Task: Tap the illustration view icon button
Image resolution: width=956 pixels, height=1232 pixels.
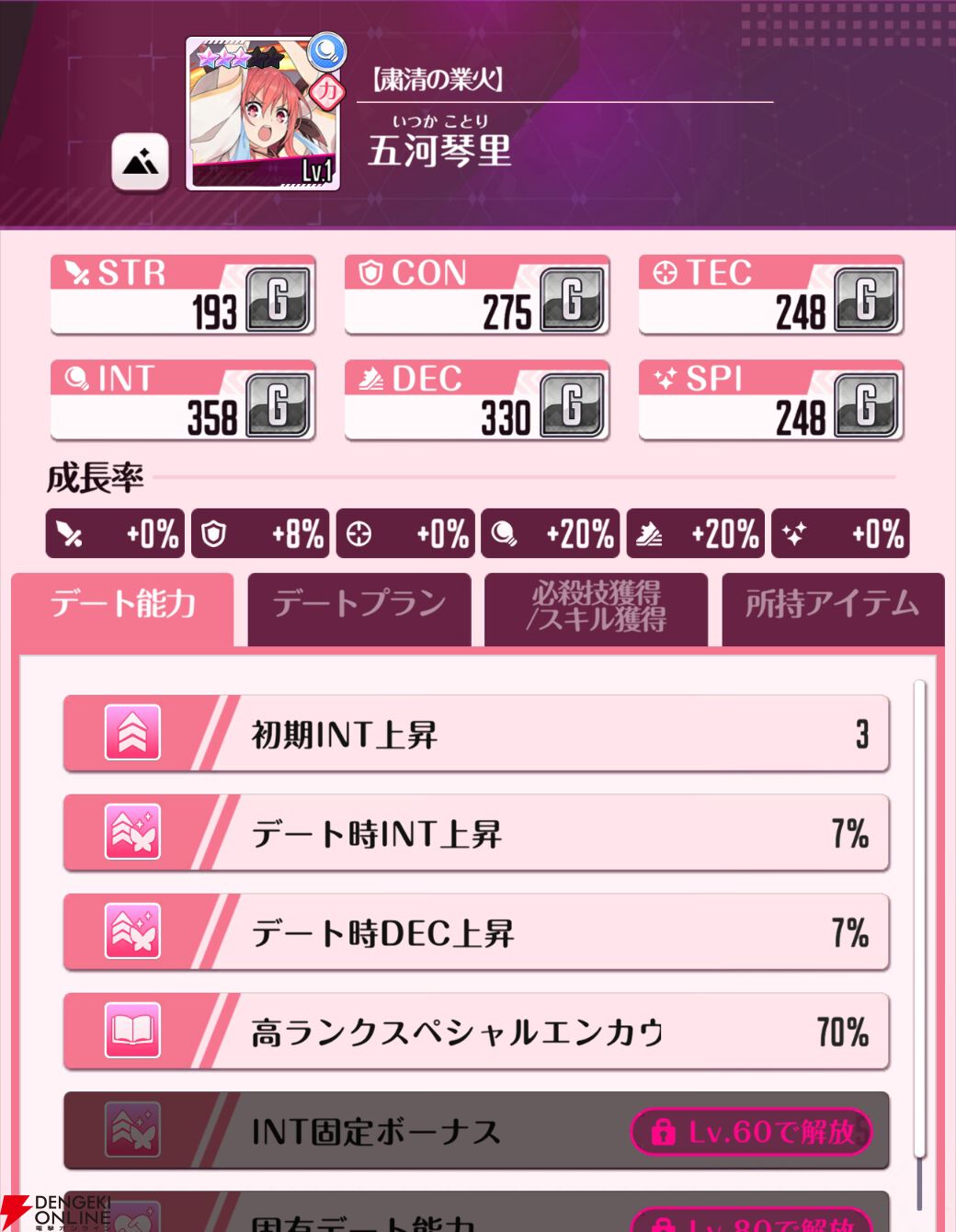Action: coord(140,163)
